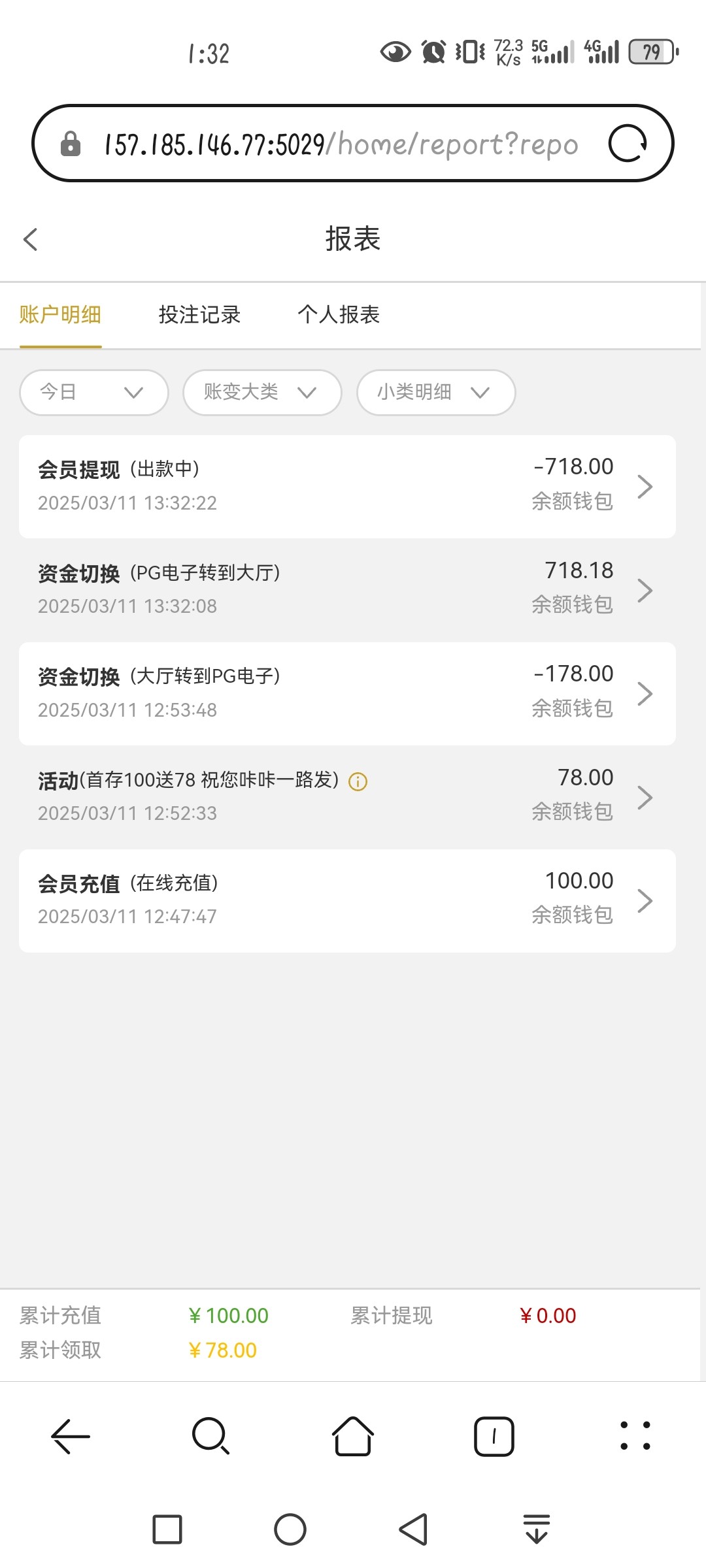View the PG电子转到大厅 transfer record
Image resolution: width=706 pixels, height=1568 pixels.
point(347,589)
